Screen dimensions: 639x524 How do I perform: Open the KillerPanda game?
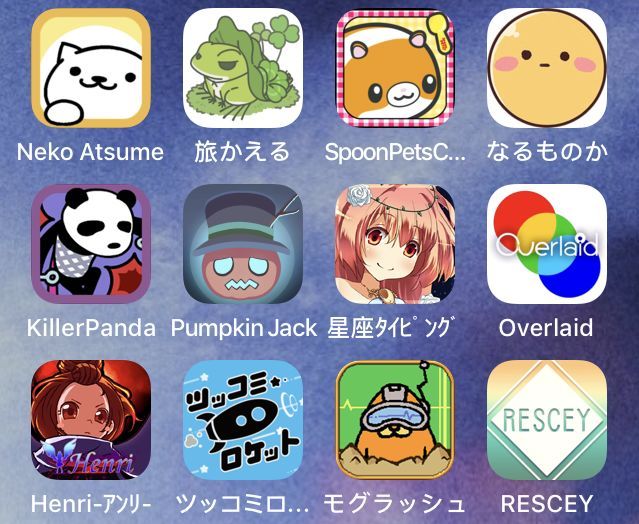coord(91,244)
